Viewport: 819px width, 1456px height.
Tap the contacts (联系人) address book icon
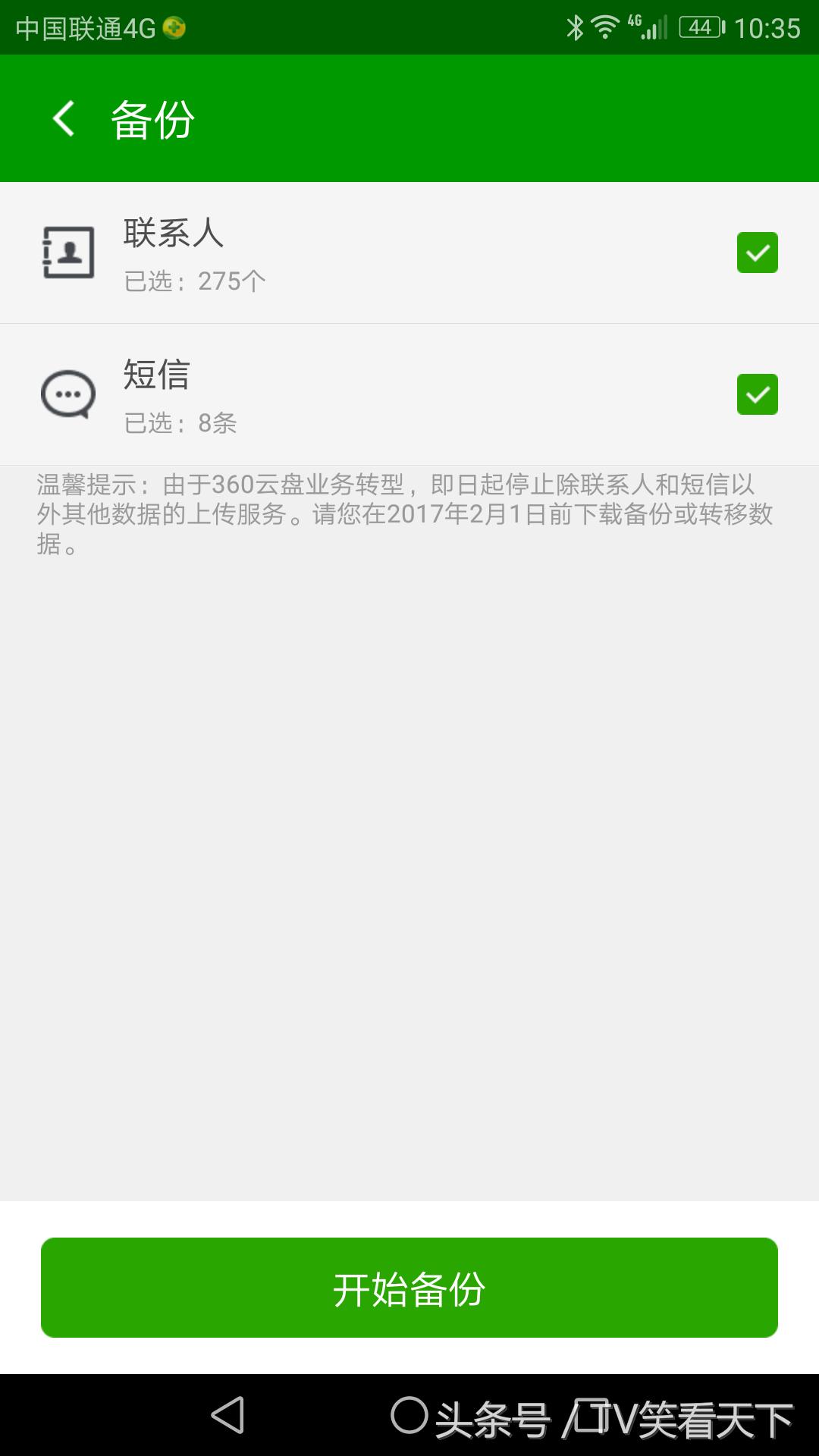click(67, 253)
